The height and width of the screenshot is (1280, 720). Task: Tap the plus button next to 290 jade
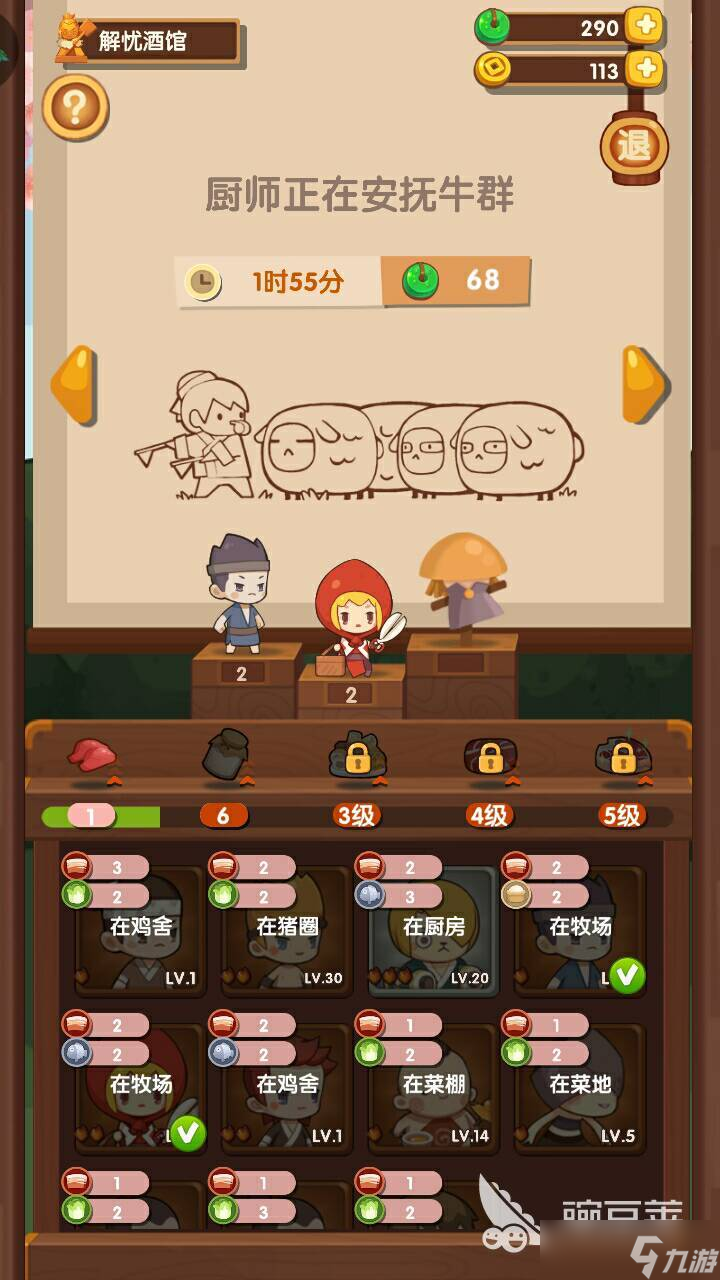coord(646,26)
